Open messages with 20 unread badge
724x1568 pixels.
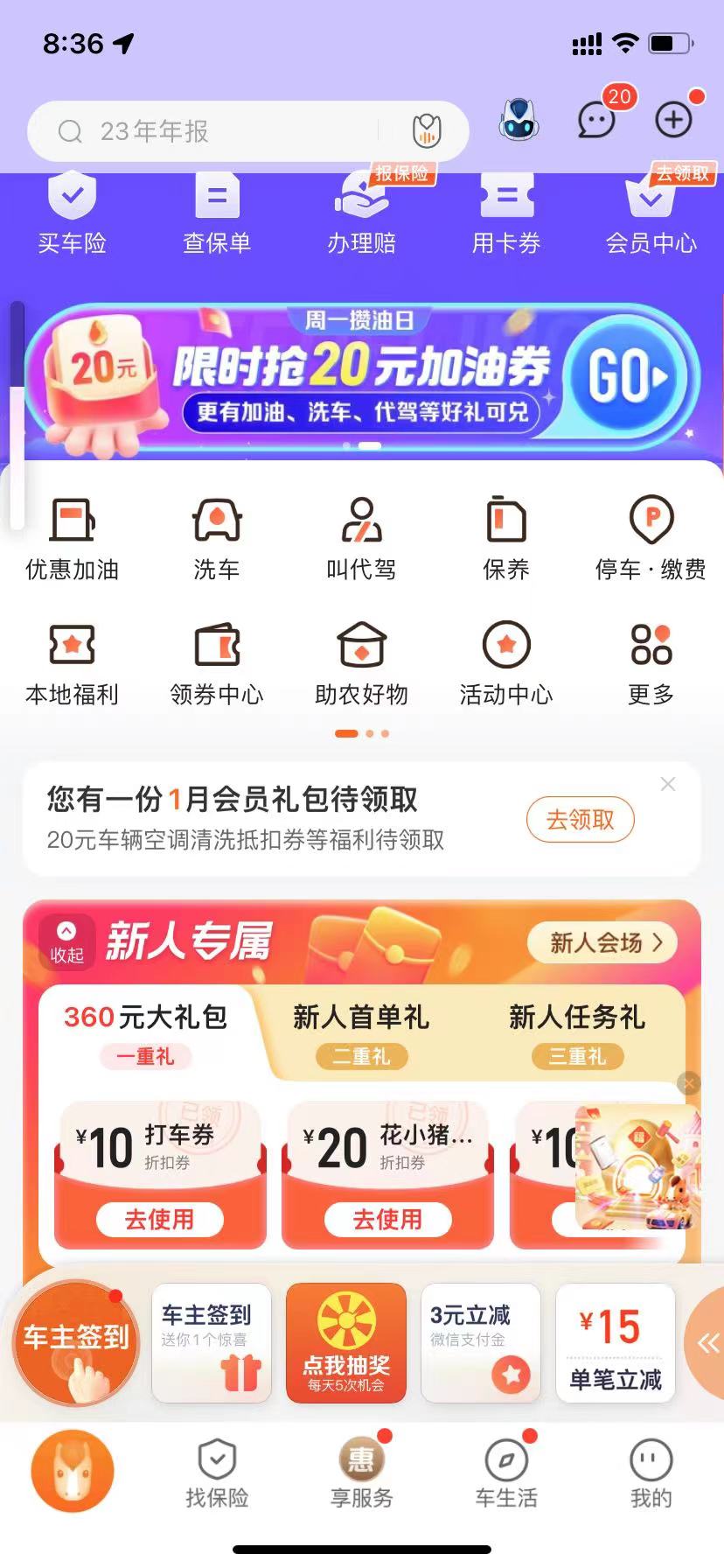point(597,120)
